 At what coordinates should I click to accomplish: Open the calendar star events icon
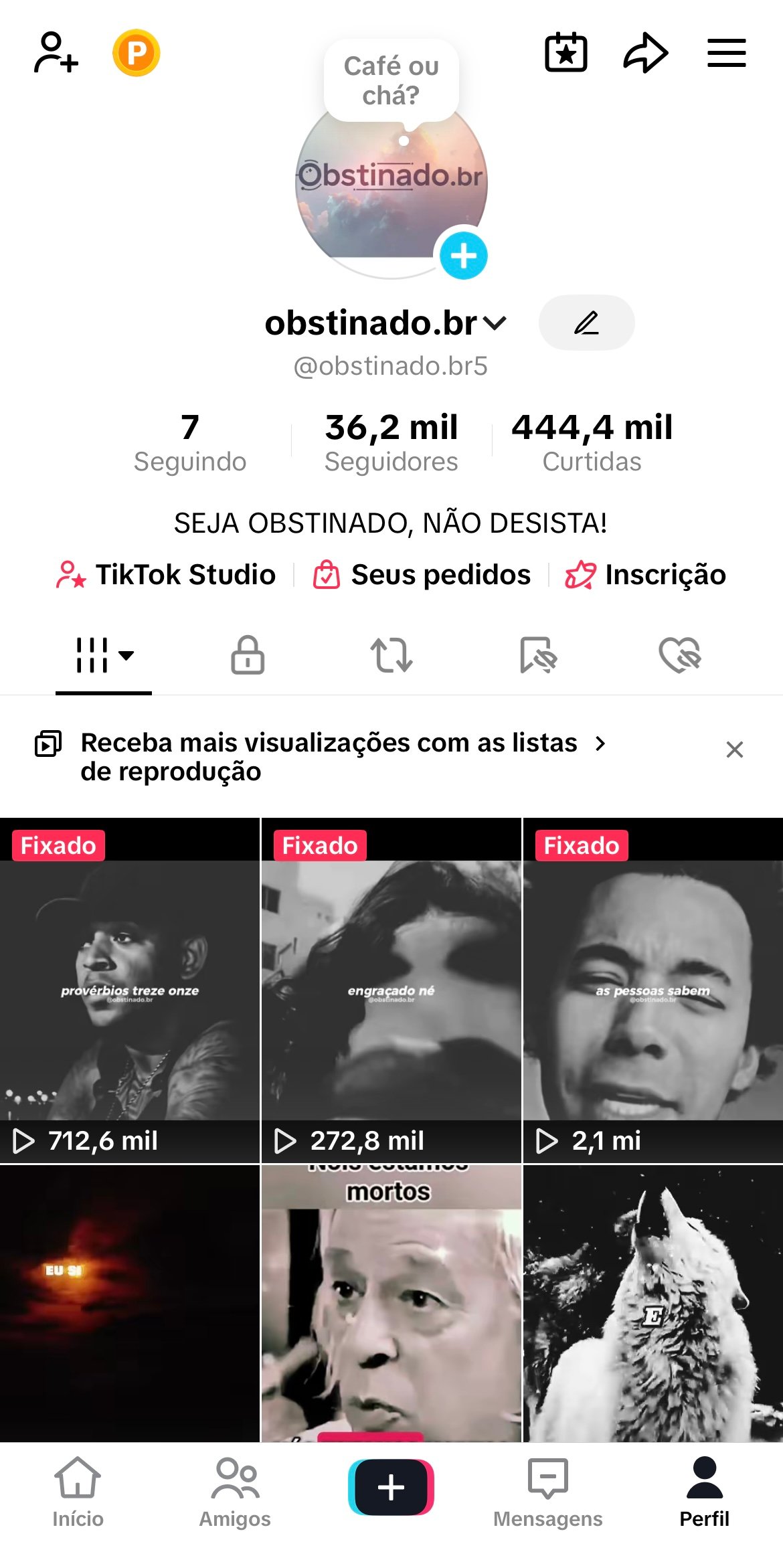pyautogui.click(x=566, y=53)
